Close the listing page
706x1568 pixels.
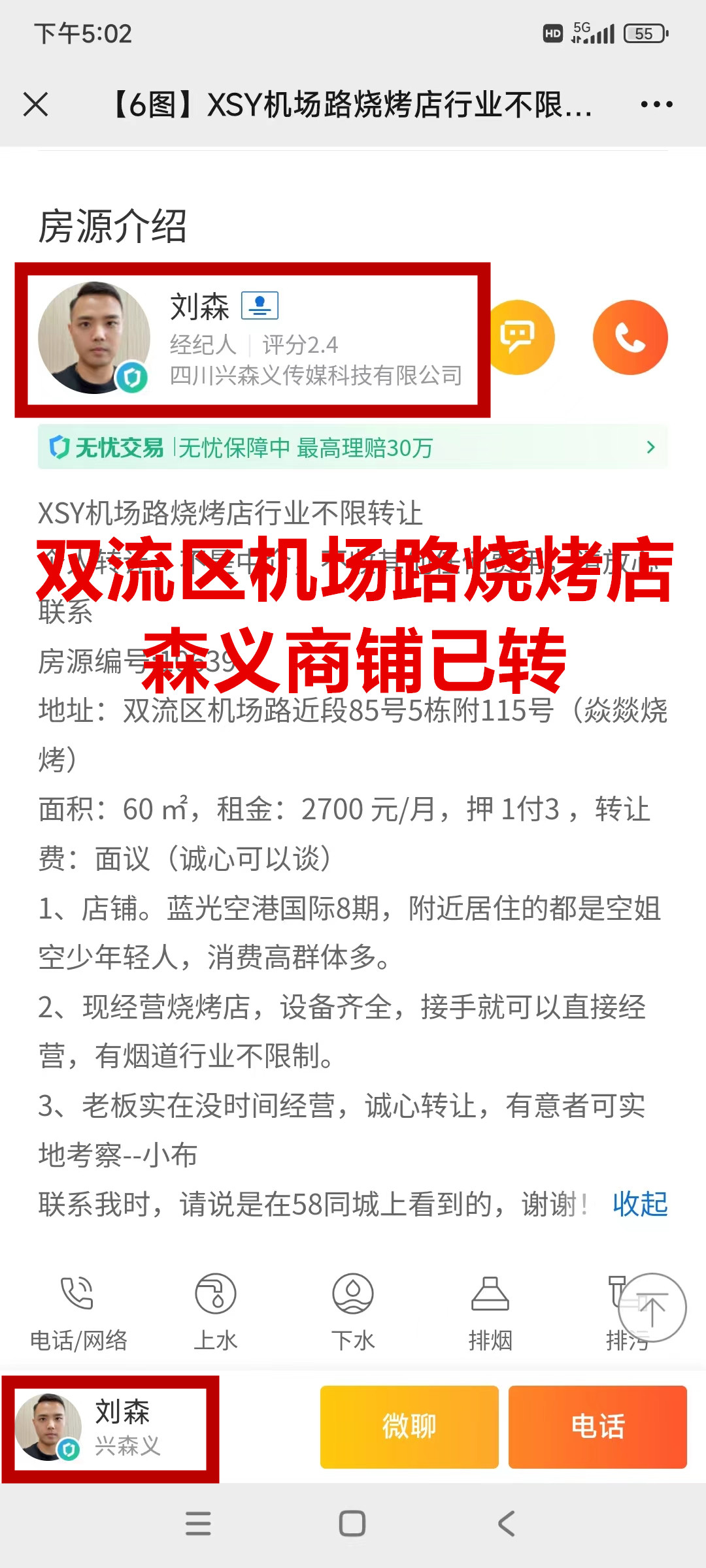click(x=35, y=105)
